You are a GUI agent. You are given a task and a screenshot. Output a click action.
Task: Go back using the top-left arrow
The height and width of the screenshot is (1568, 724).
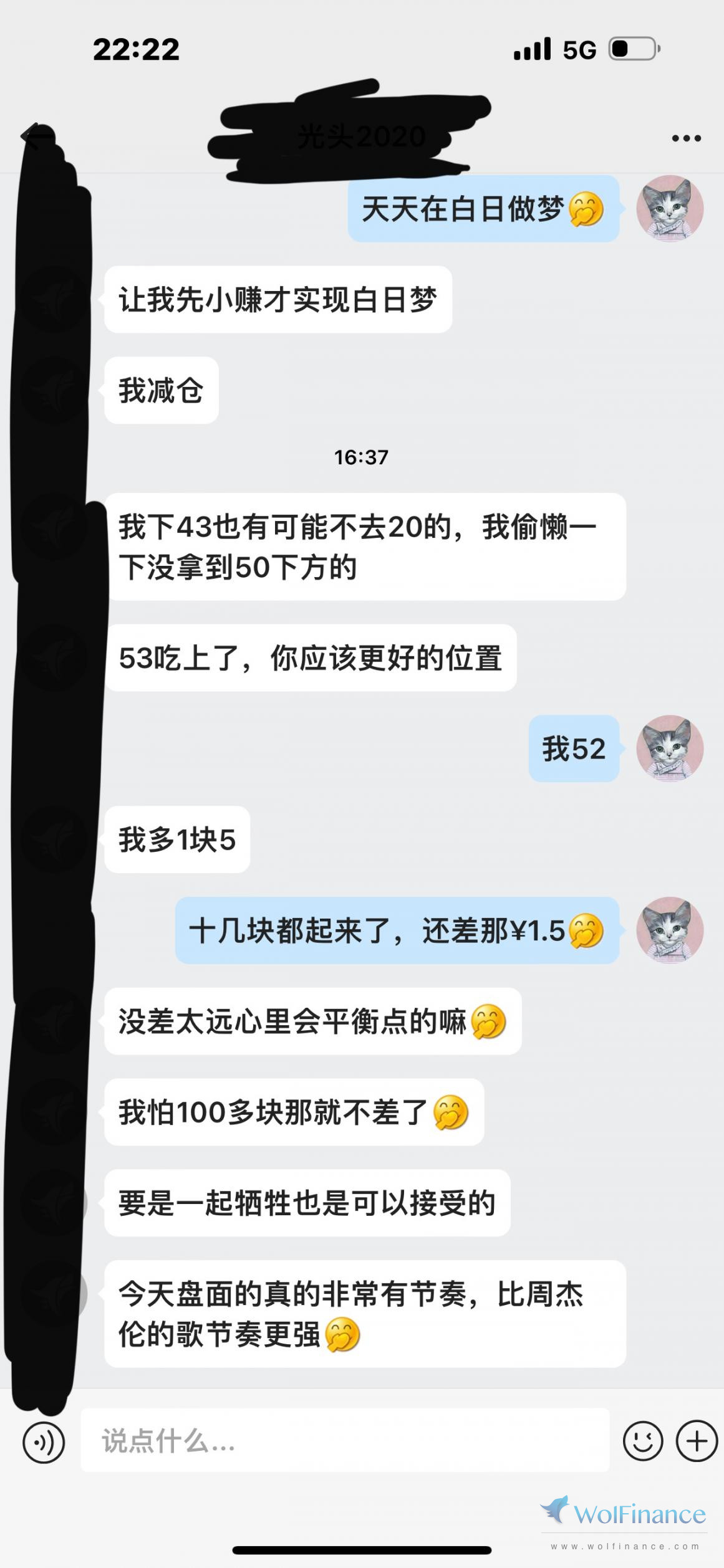coord(32,136)
